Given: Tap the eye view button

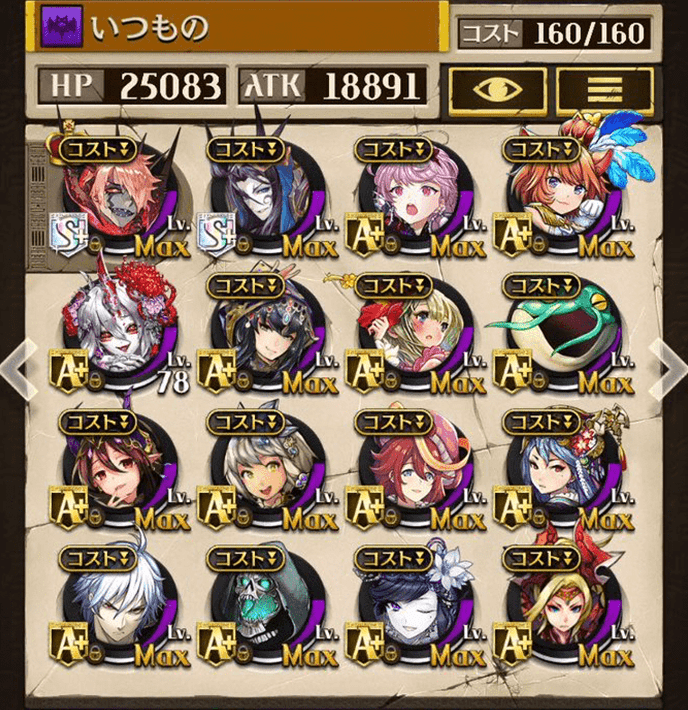Looking at the screenshot, I should (495, 89).
